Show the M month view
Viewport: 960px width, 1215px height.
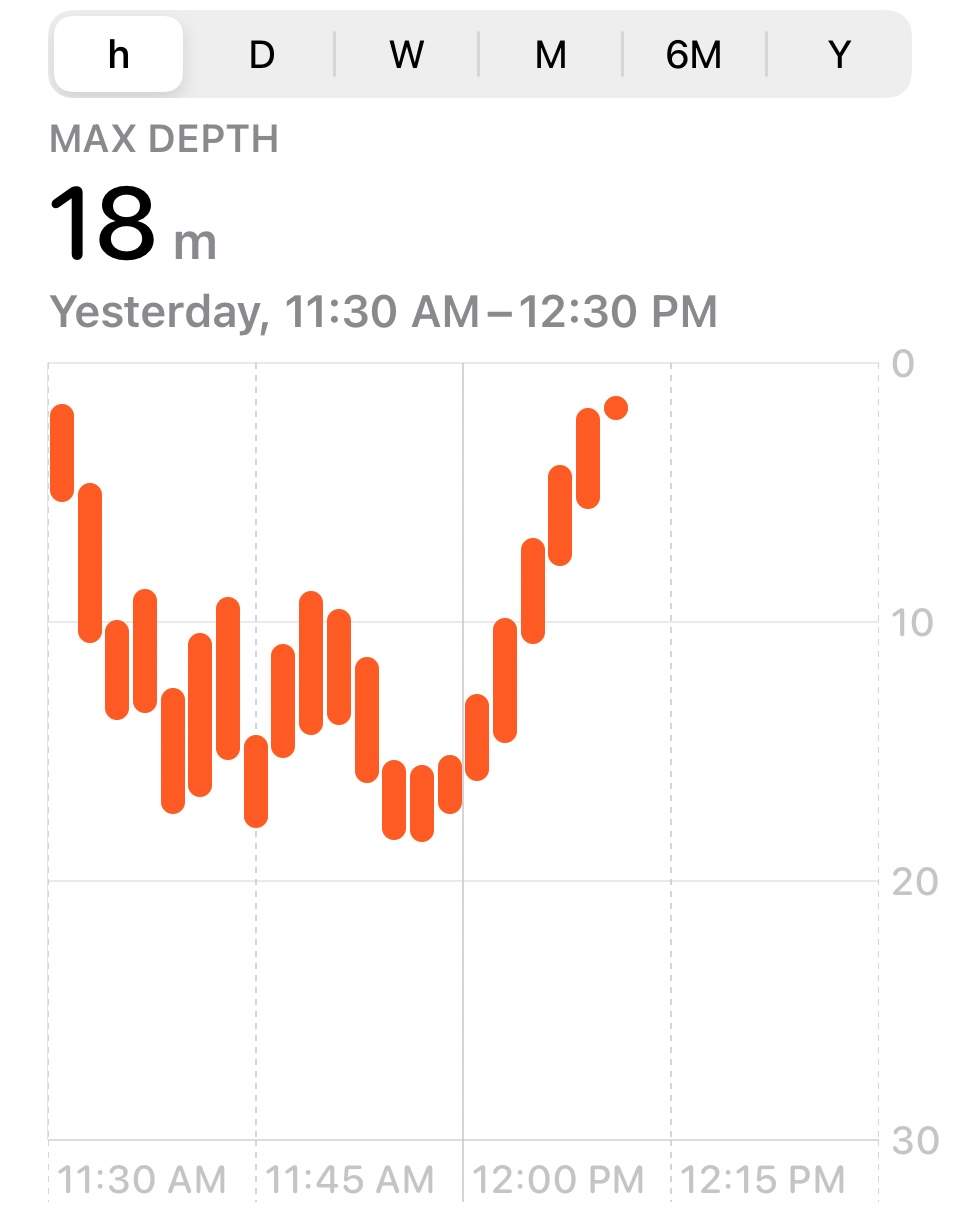point(550,54)
